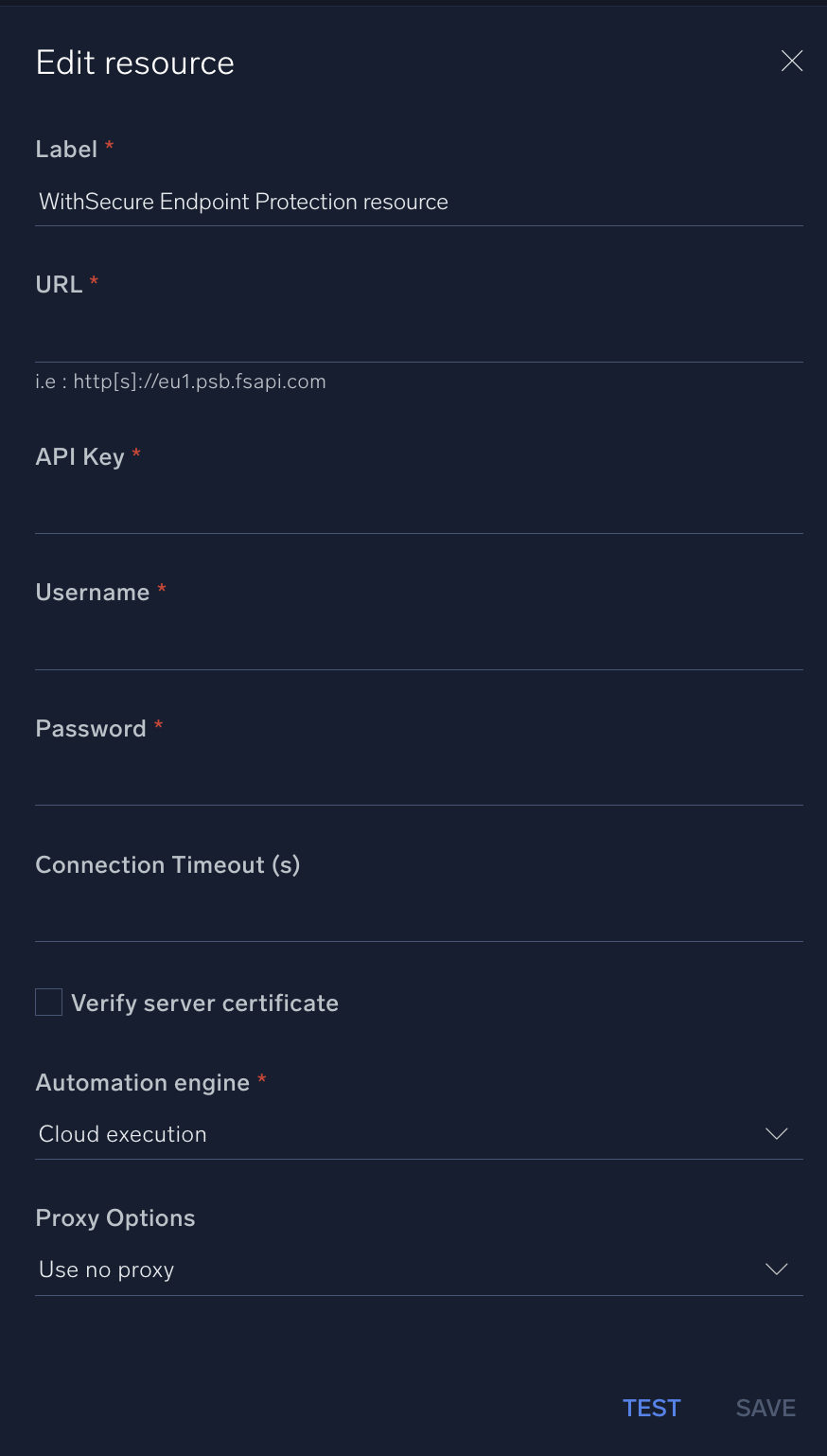This screenshot has width=827, height=1456.
Task: Open the Automation engine dropdown chevron
Action: pos(776,1133)
